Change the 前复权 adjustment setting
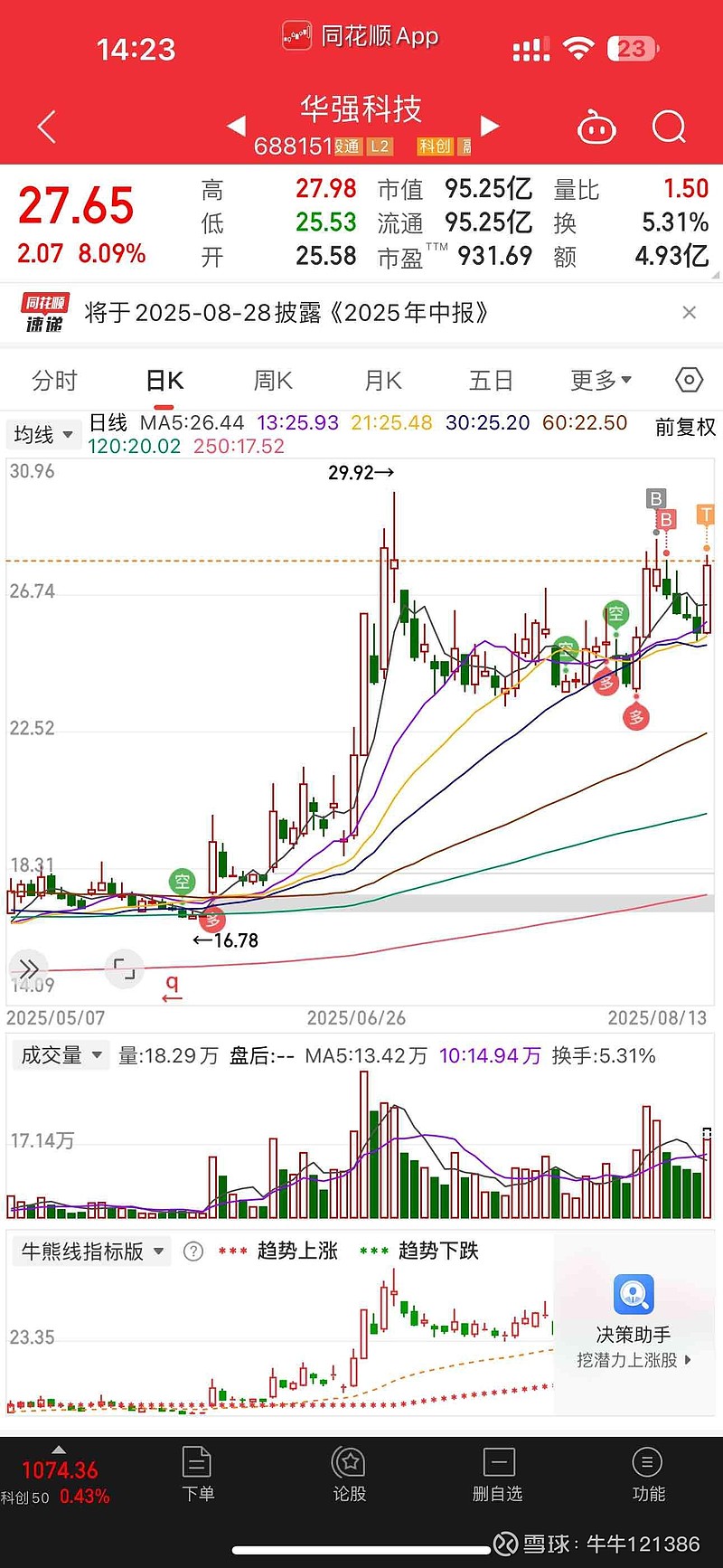723x1568 pixels. [x=685, y=427]
